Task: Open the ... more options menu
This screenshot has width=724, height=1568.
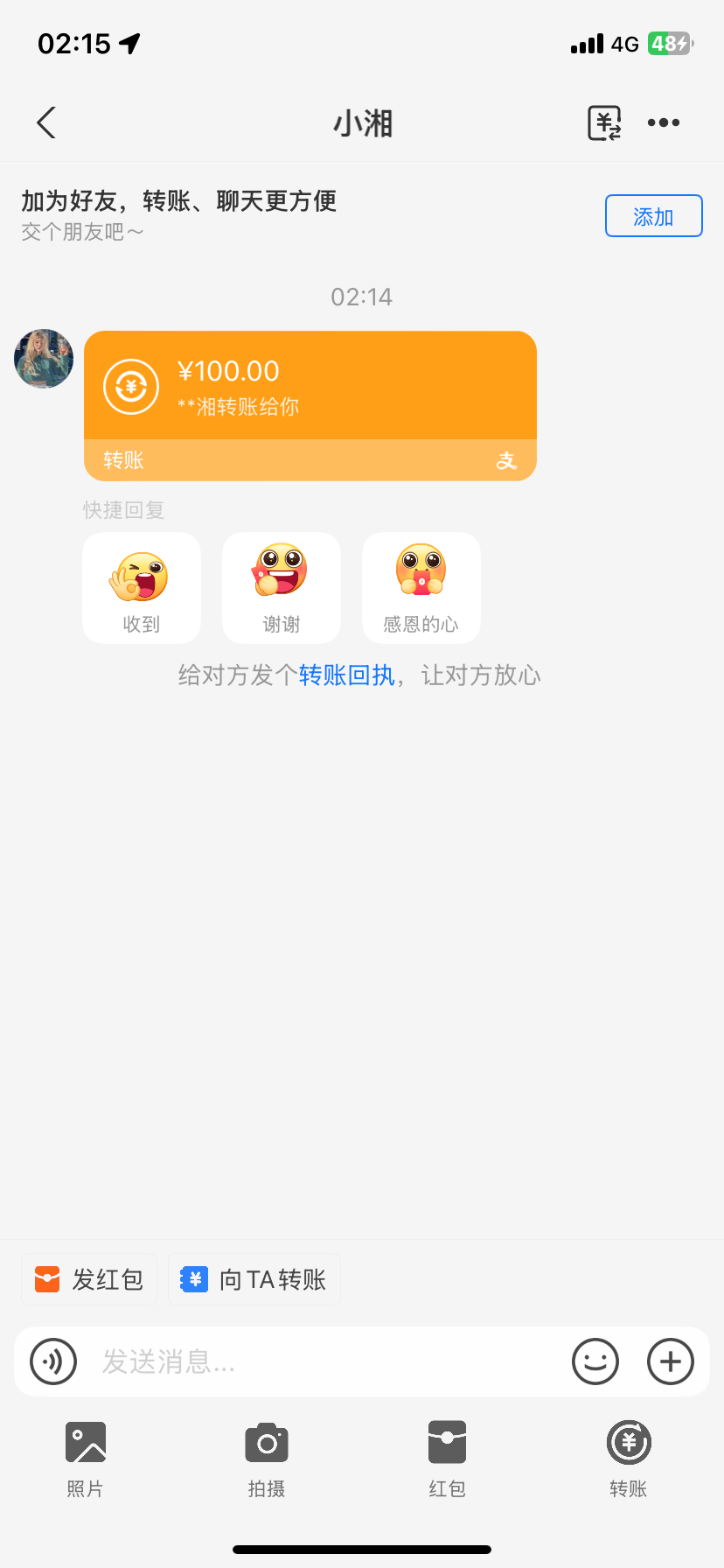Action: coord(663,122)
